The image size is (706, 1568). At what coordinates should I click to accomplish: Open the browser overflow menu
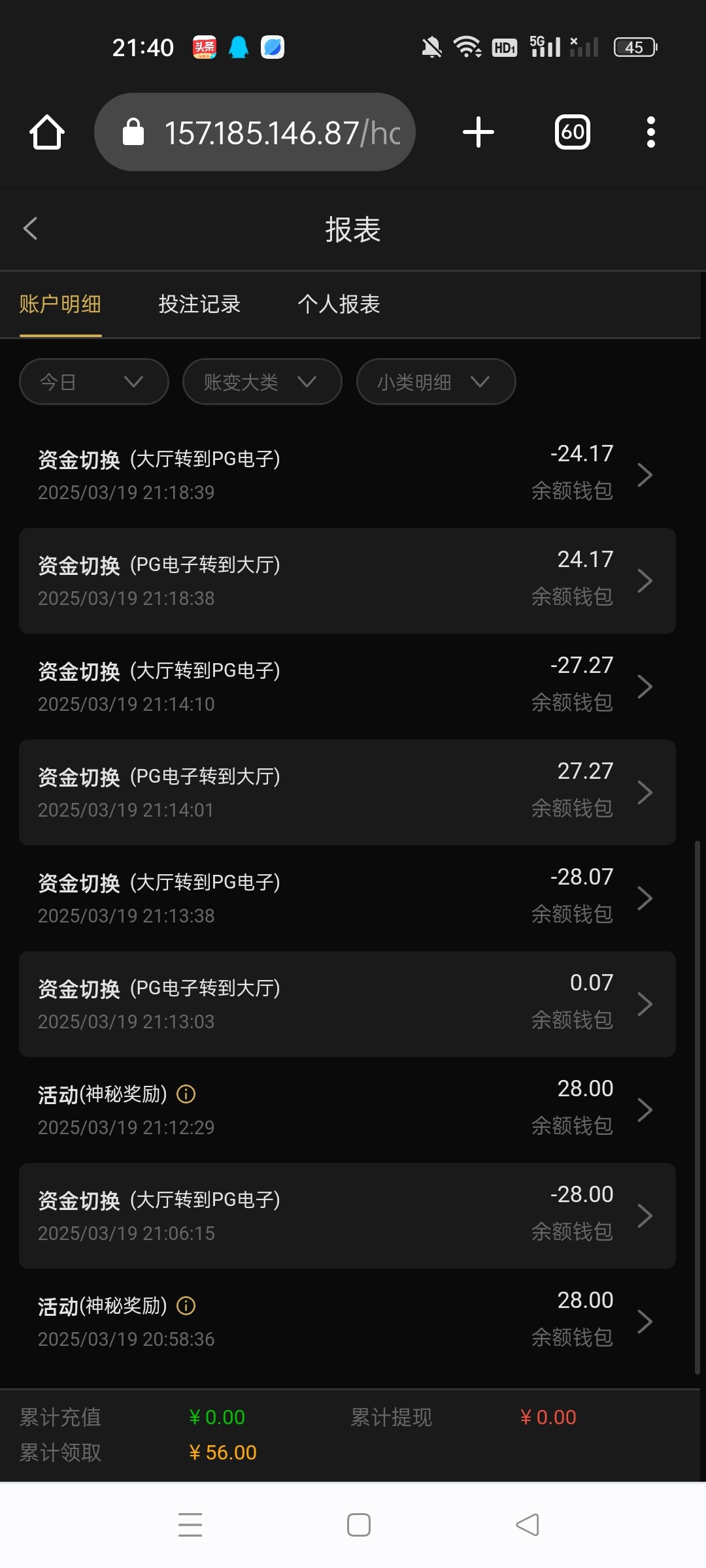point(650,132)
